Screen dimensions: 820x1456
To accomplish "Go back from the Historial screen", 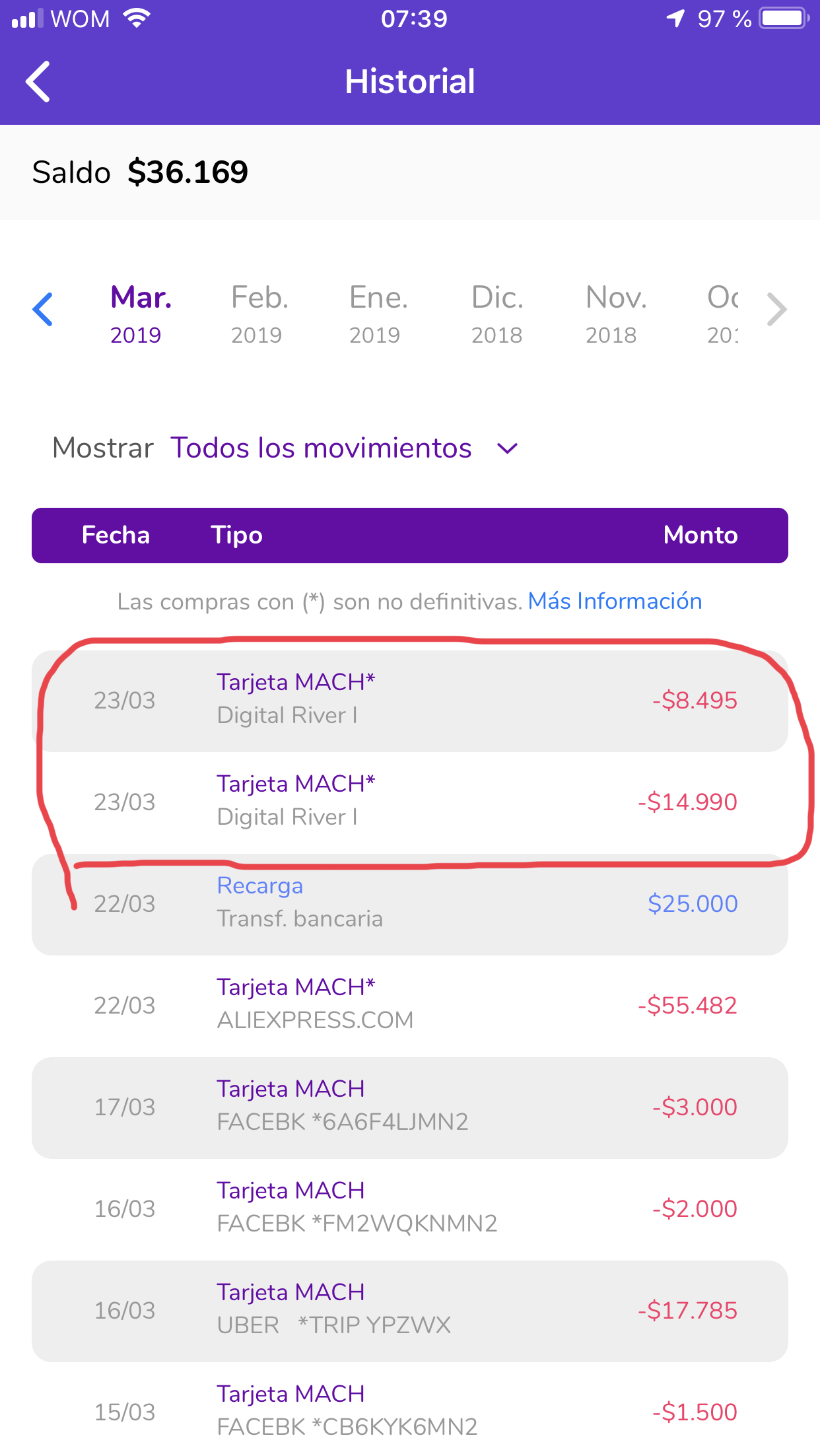I will click(38, 82).
